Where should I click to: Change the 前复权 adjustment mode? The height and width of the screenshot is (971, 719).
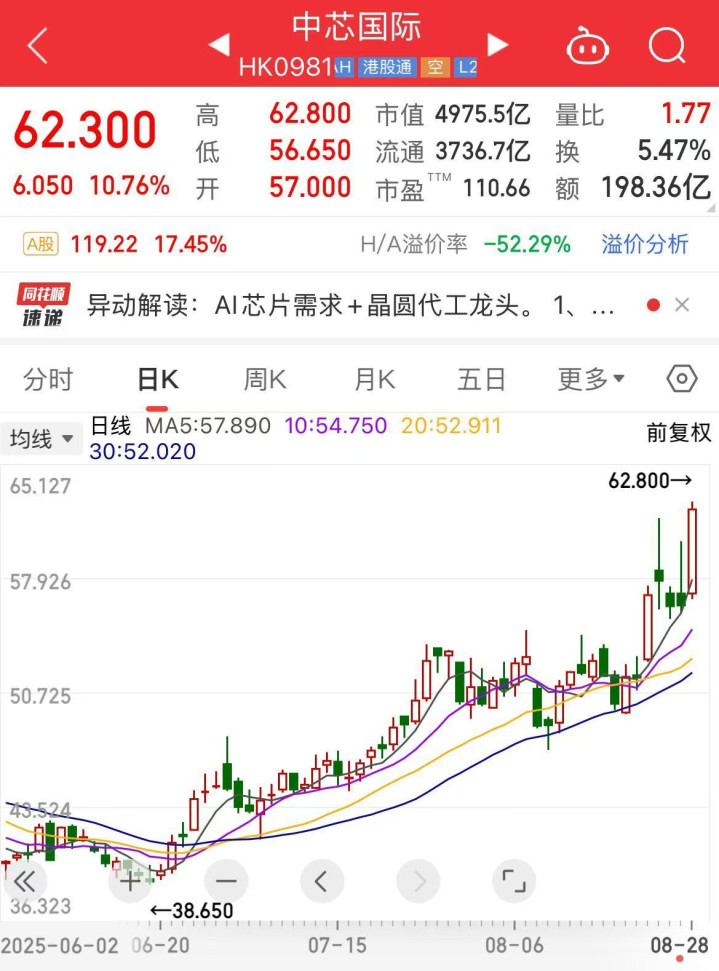coord(678,433)
